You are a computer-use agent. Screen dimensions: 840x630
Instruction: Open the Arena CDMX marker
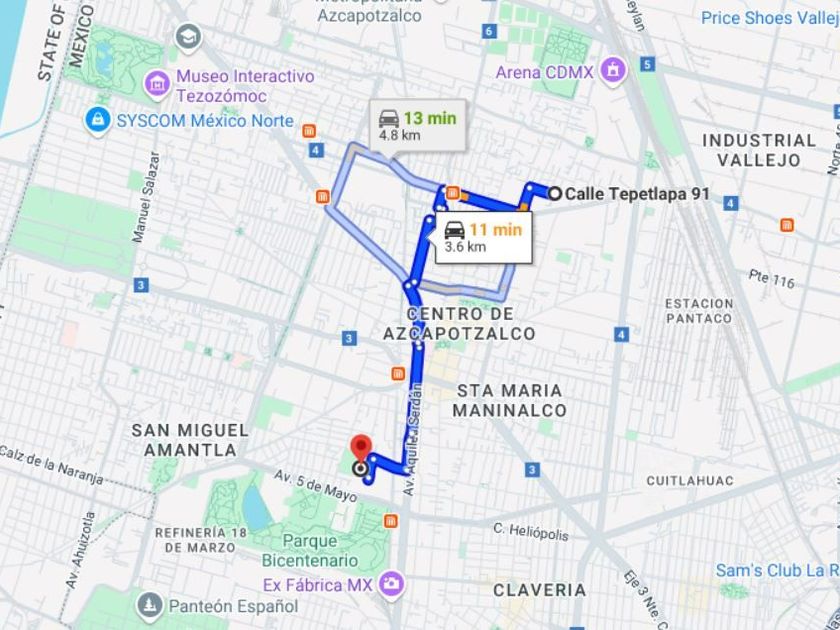coord(613,71)
